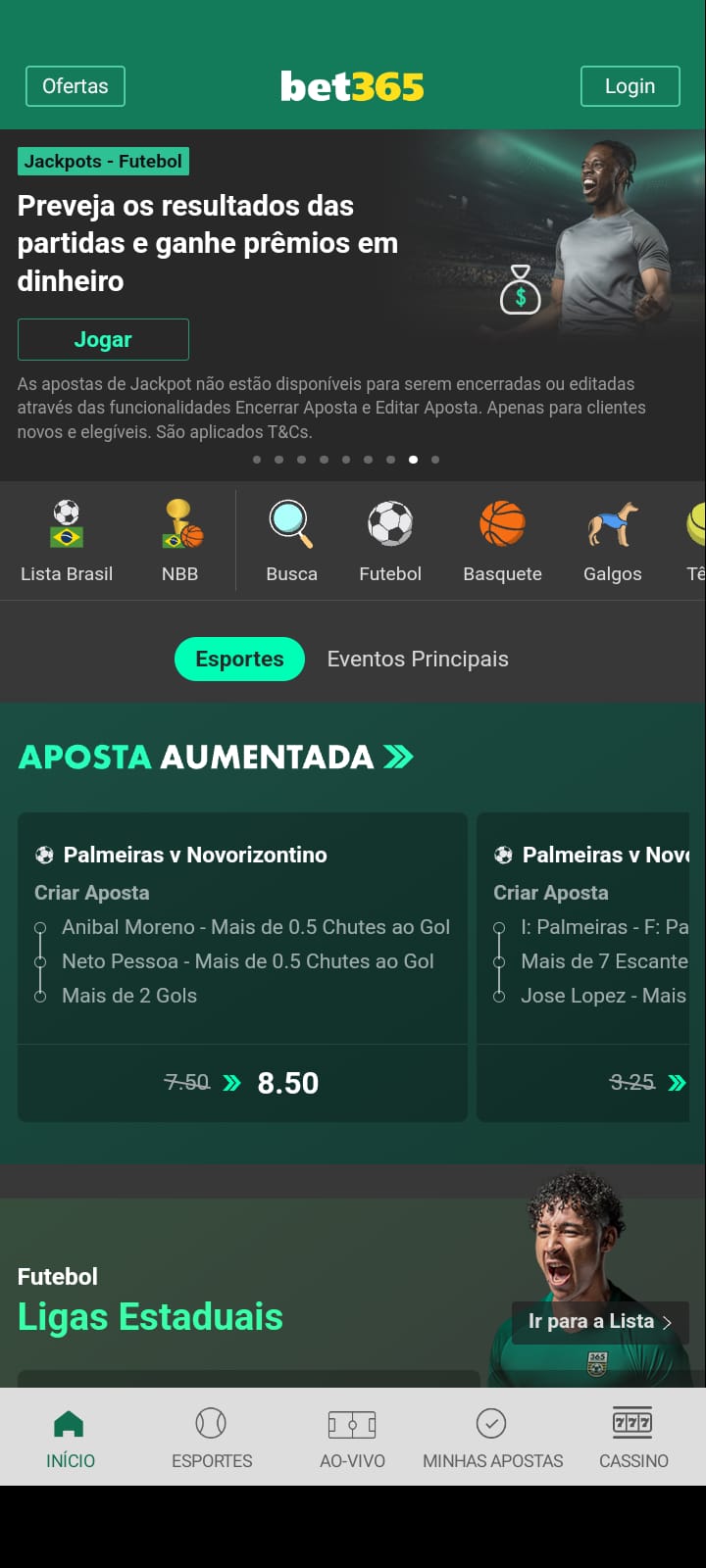This screenshot has width=706, height=1568.
Task: Open the Esportes bottom tab
Action: [x=212, y=1437]
